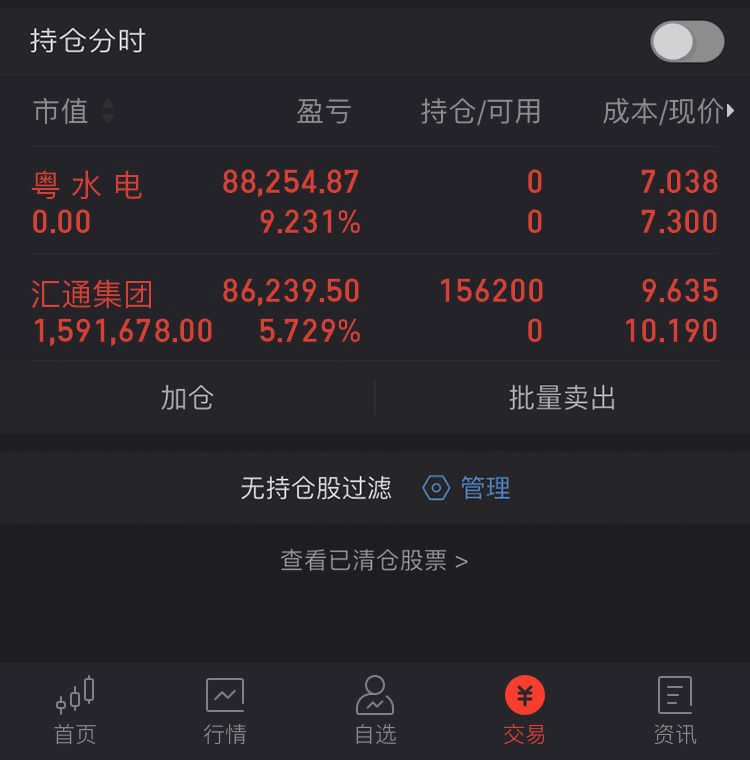Switch to the 自选 tab

coord(375,710)
